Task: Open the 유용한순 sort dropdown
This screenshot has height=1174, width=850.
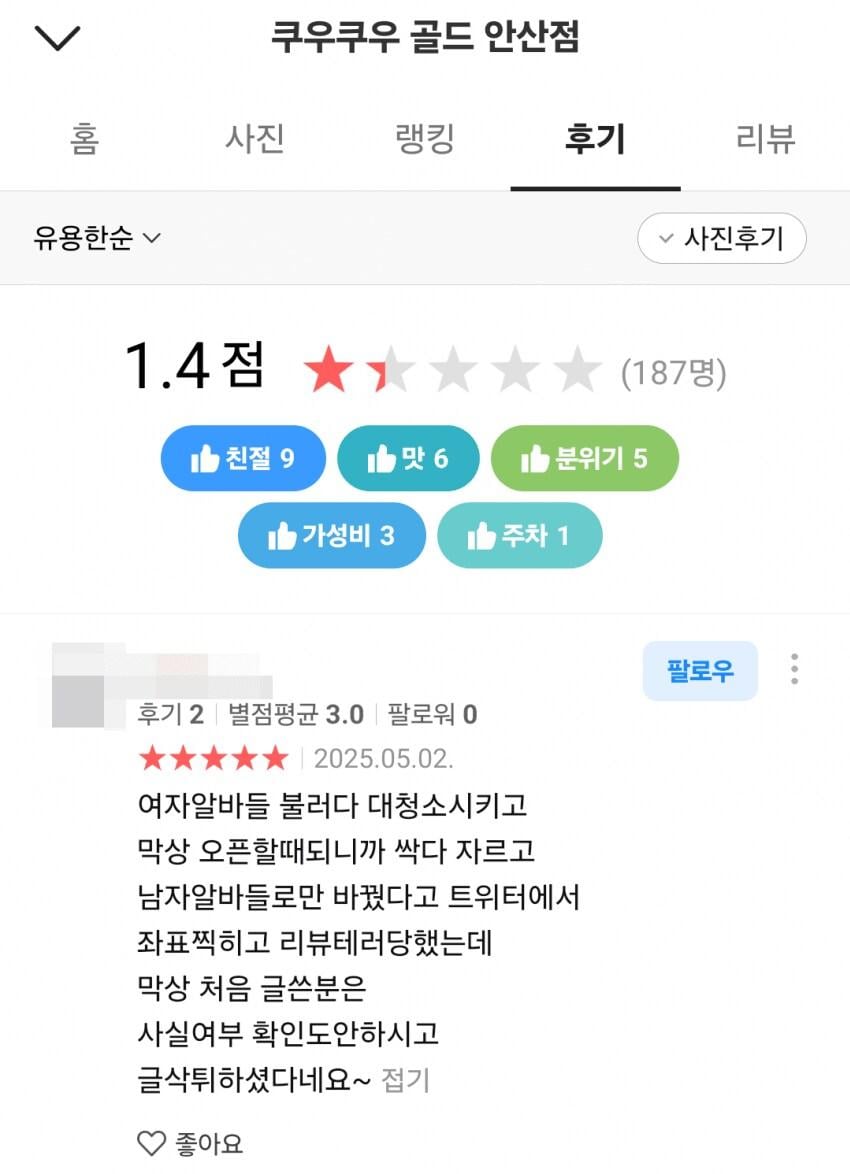Action: [x=97, y=238]
